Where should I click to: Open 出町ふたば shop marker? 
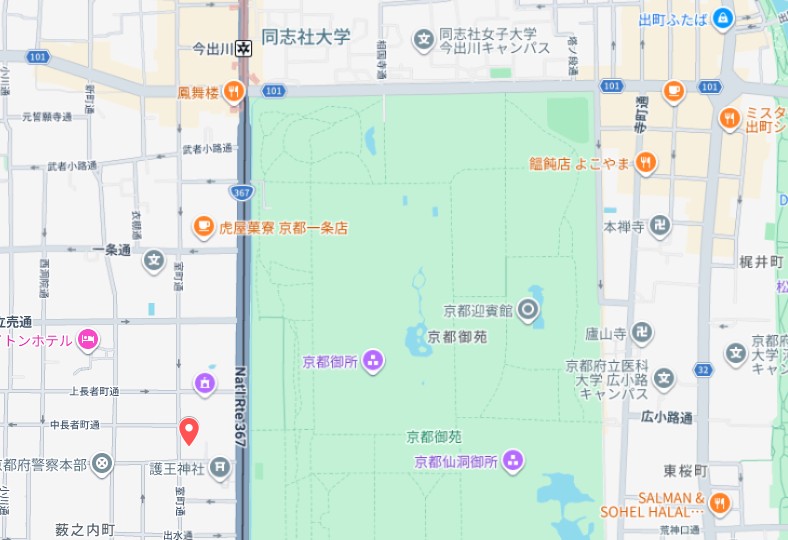(722, 18)
